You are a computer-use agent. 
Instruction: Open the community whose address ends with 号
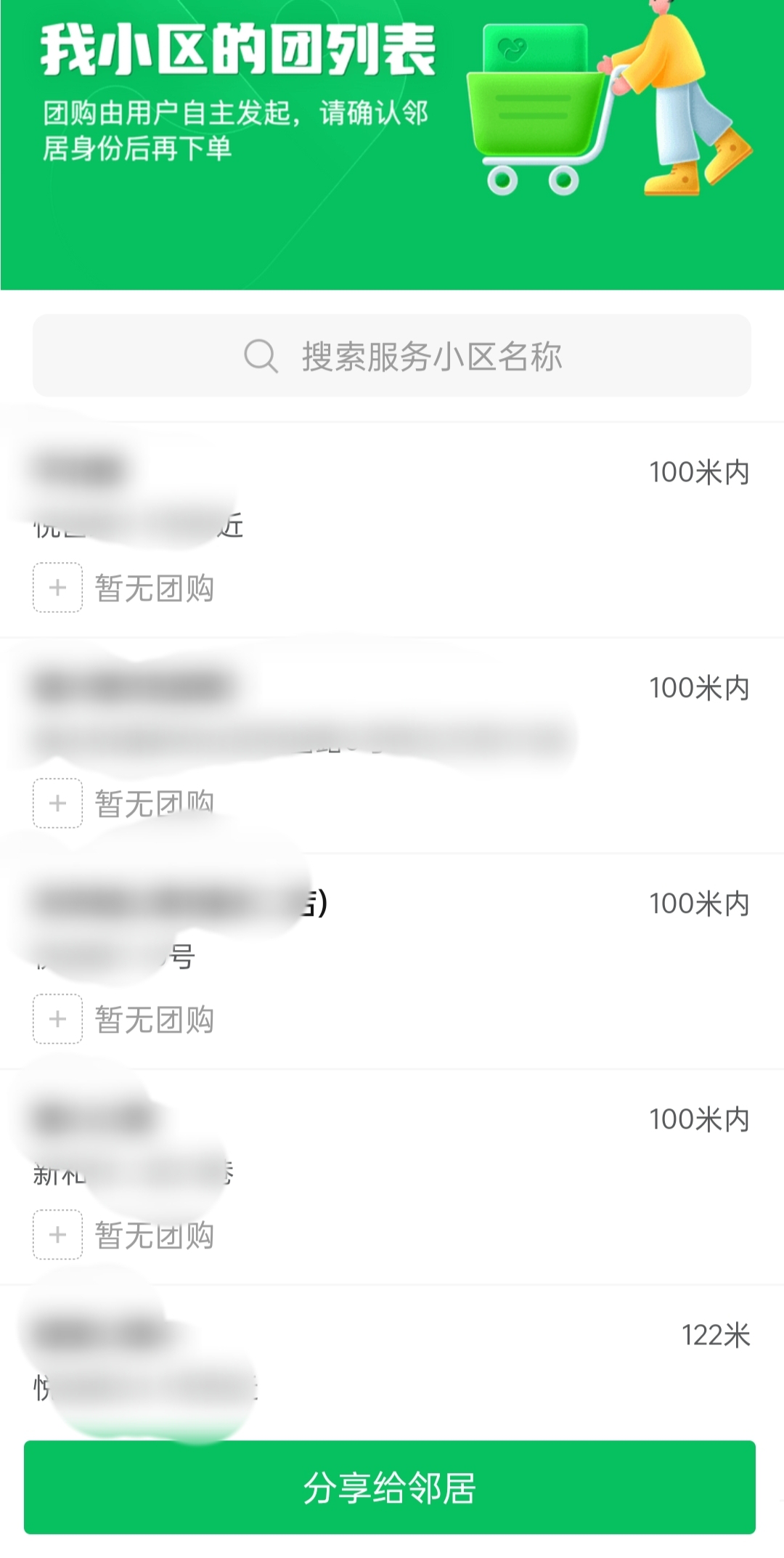coord(392,930)
